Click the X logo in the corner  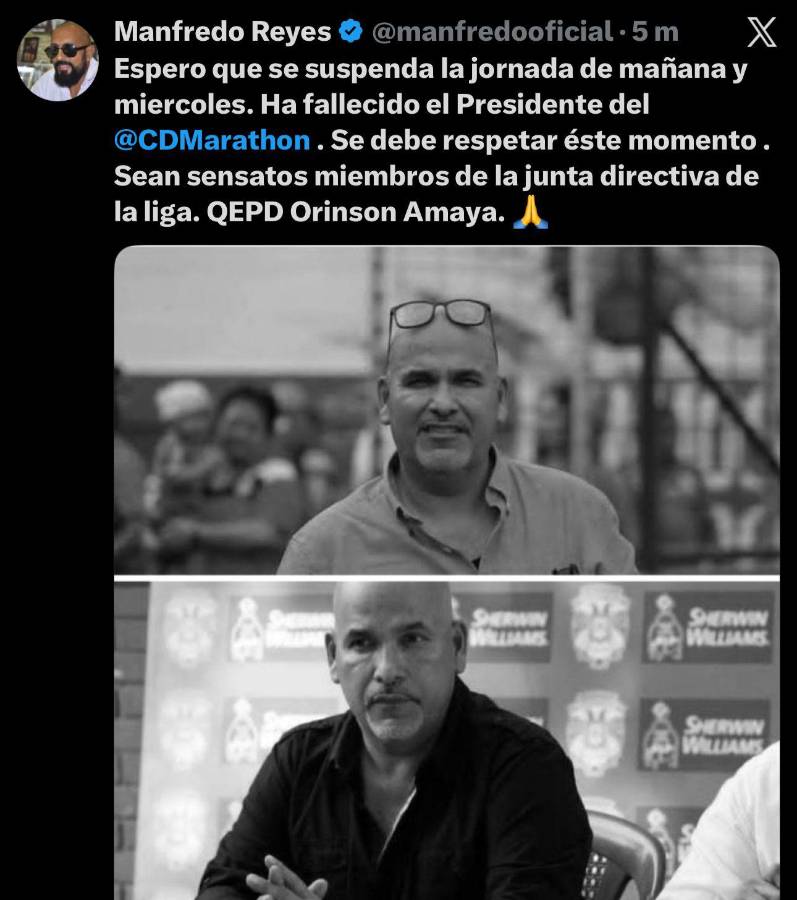tap(760, 32)
